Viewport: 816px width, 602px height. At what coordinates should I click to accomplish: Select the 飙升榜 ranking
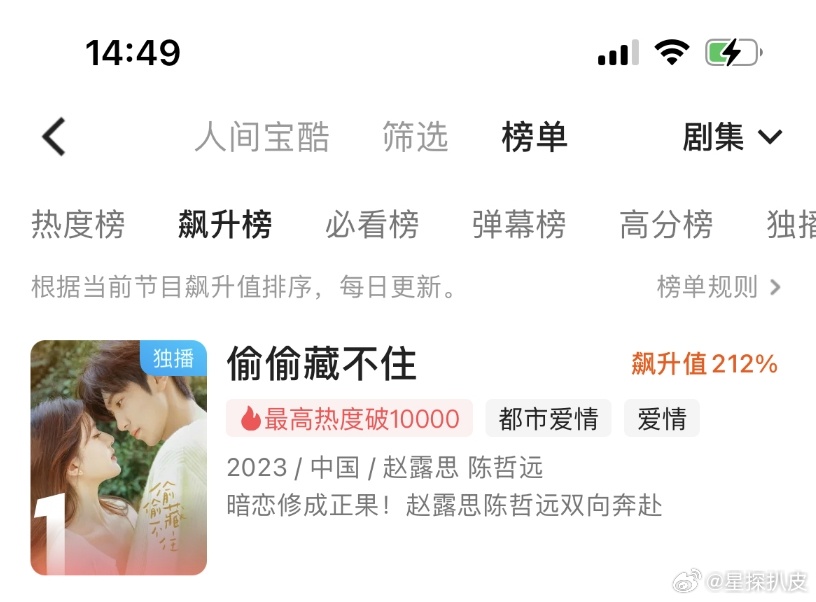(225, 225)
